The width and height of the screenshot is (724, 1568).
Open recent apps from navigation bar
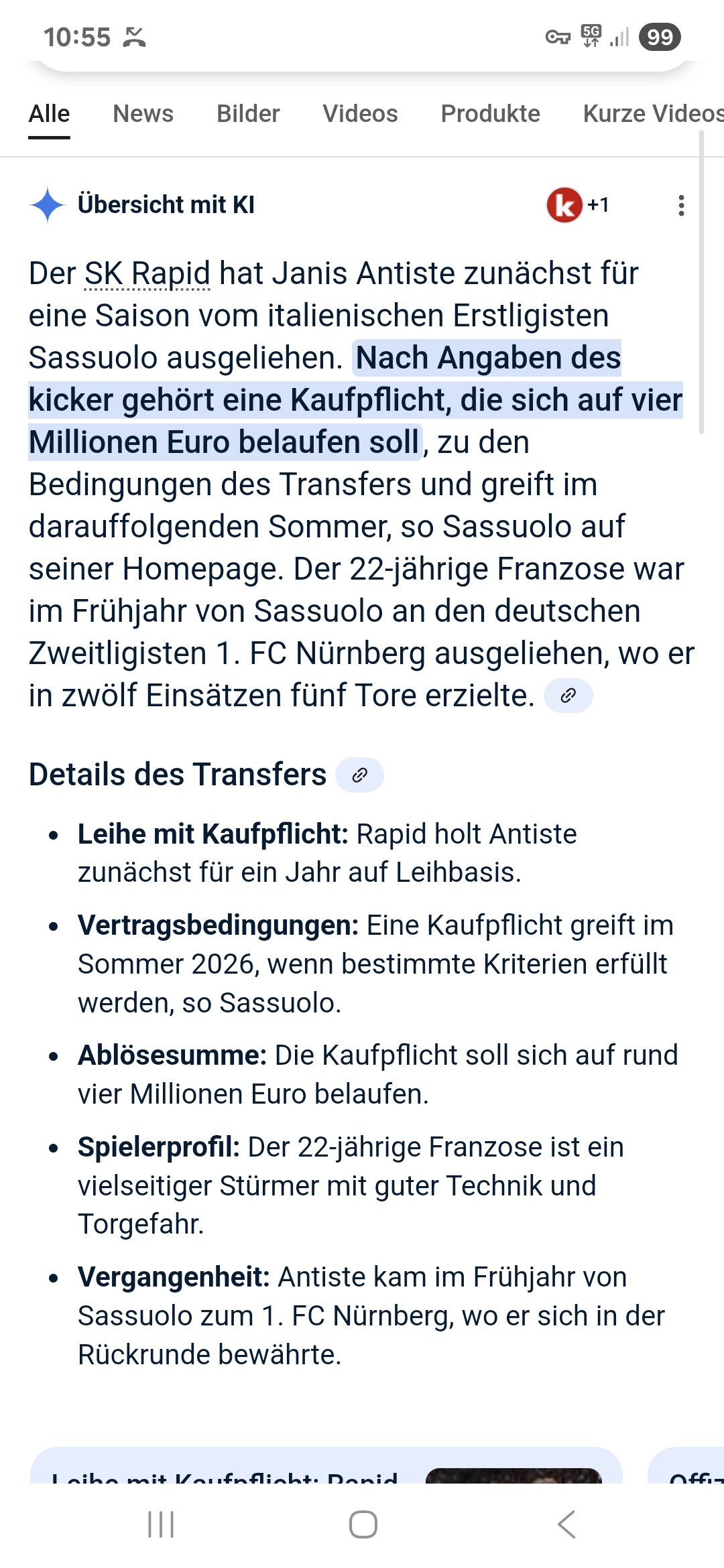(161, 1524)
